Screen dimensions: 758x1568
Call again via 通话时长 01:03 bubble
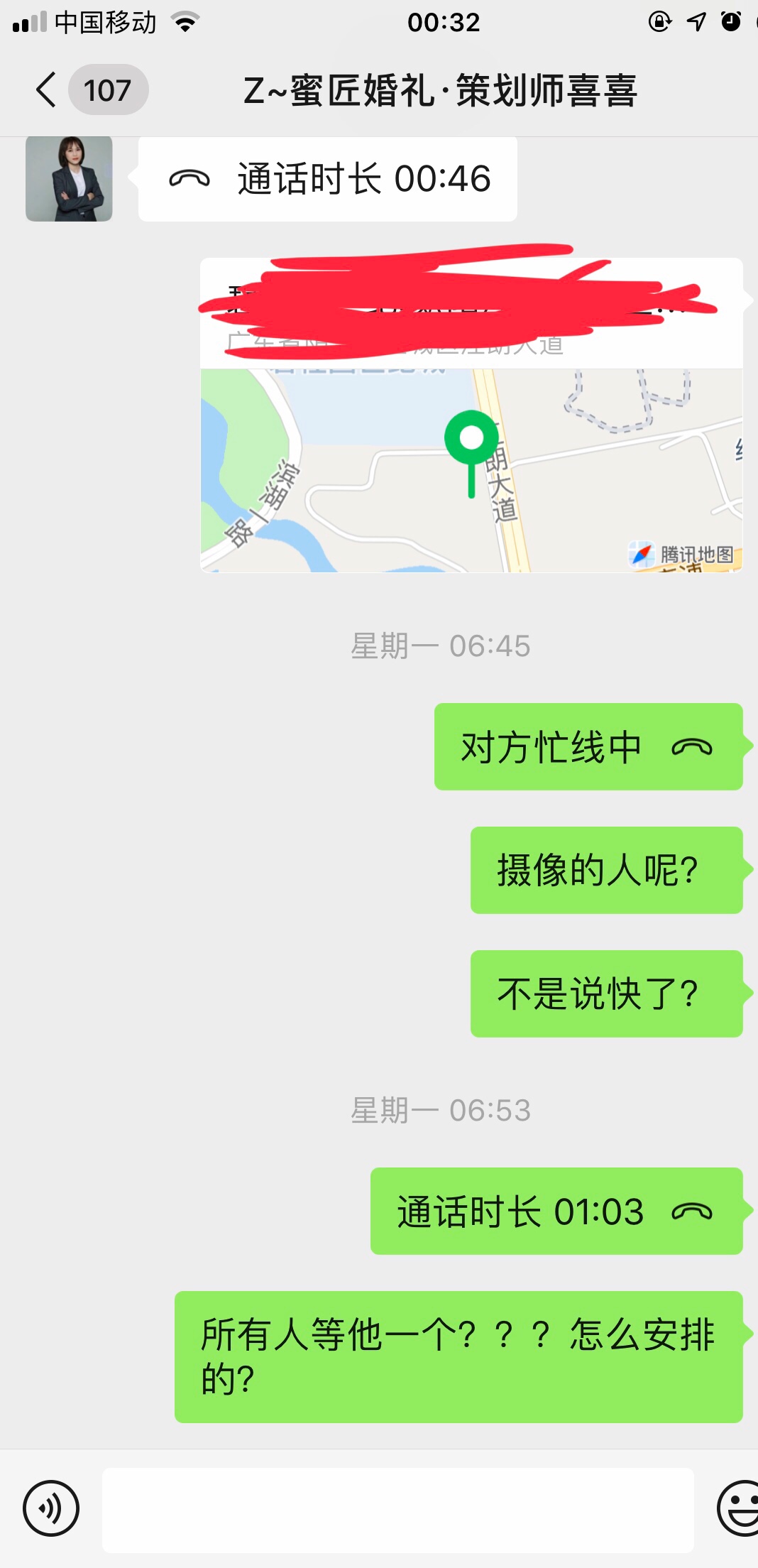[556, 1212]
